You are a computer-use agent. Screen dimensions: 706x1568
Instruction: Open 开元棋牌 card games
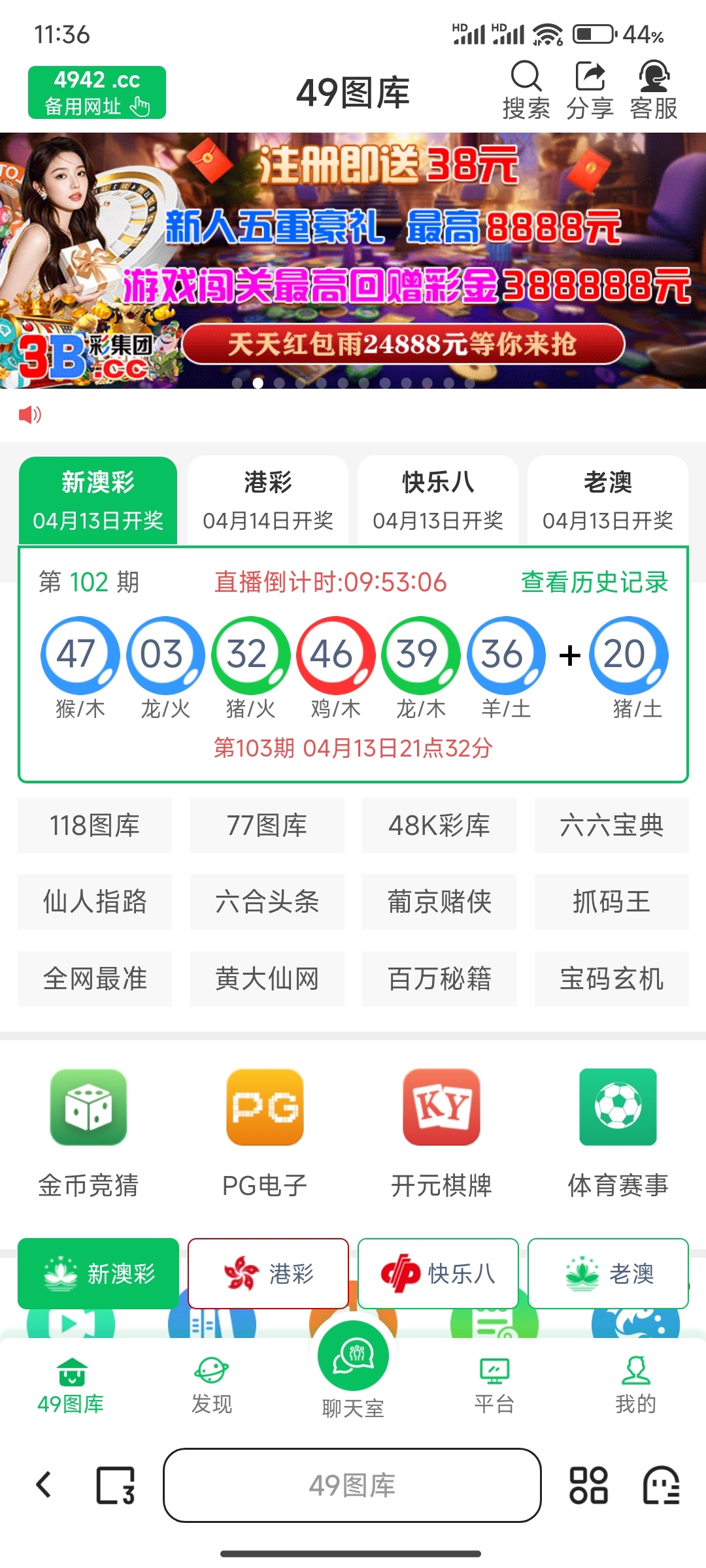pyautogui.click(x=441, y=1132)
